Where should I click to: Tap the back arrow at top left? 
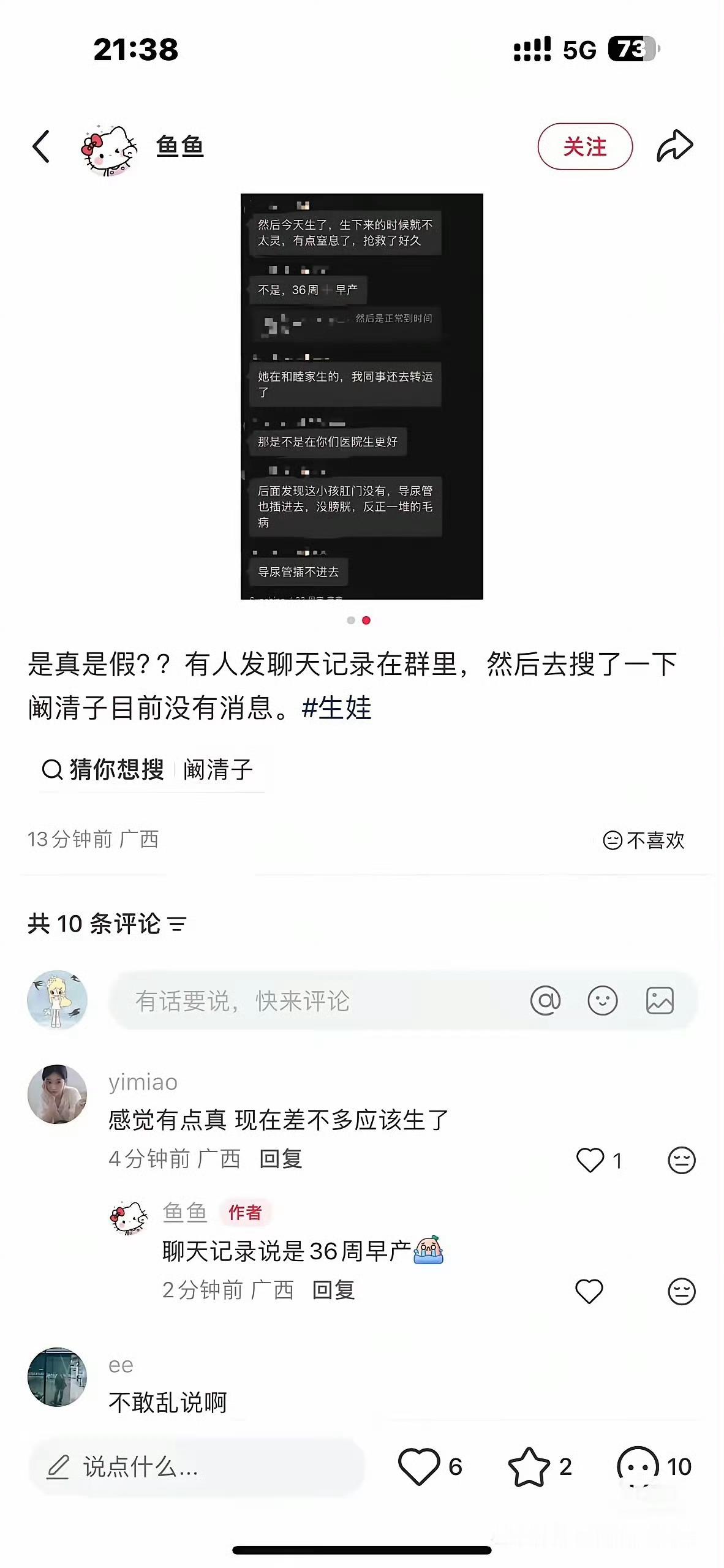pyautogui.click(x=40, y=147)
